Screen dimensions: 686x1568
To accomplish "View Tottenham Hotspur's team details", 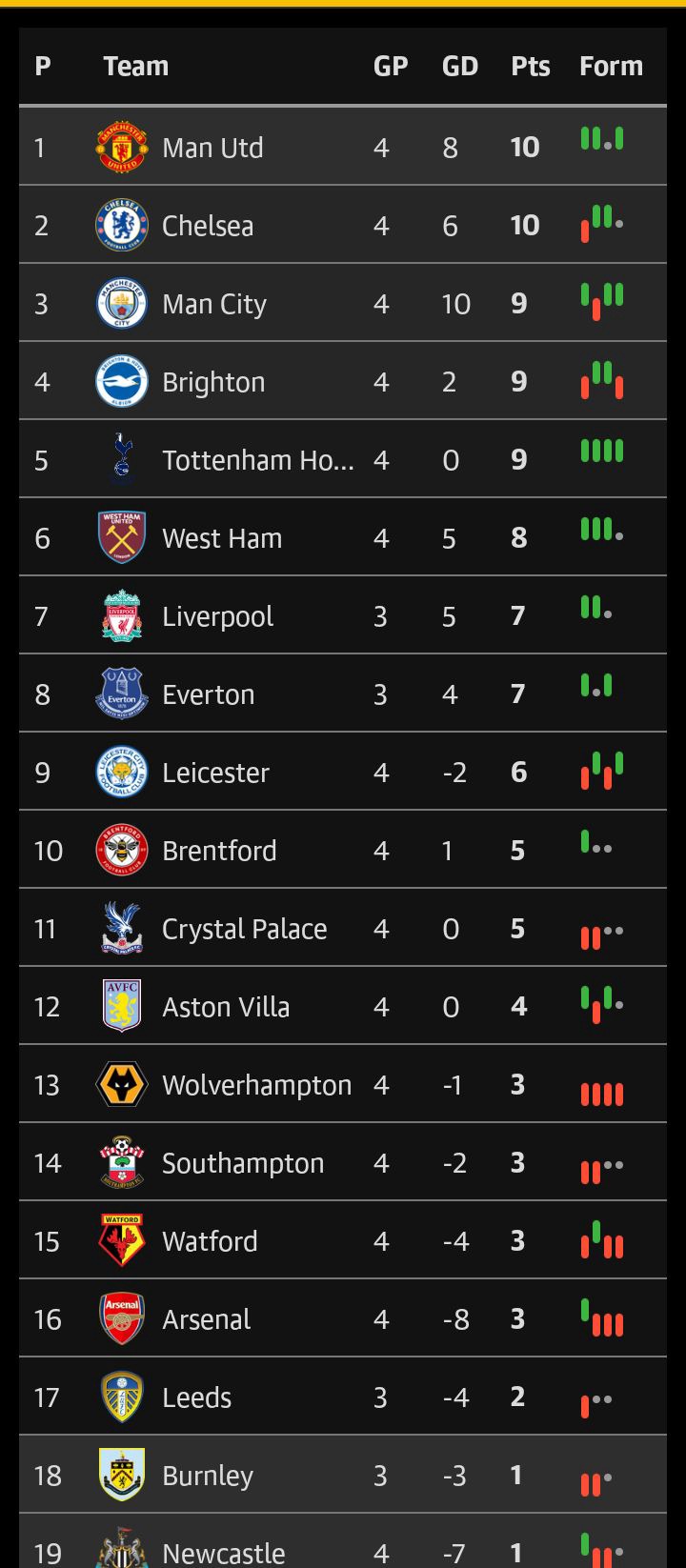I will coord(343,459).
